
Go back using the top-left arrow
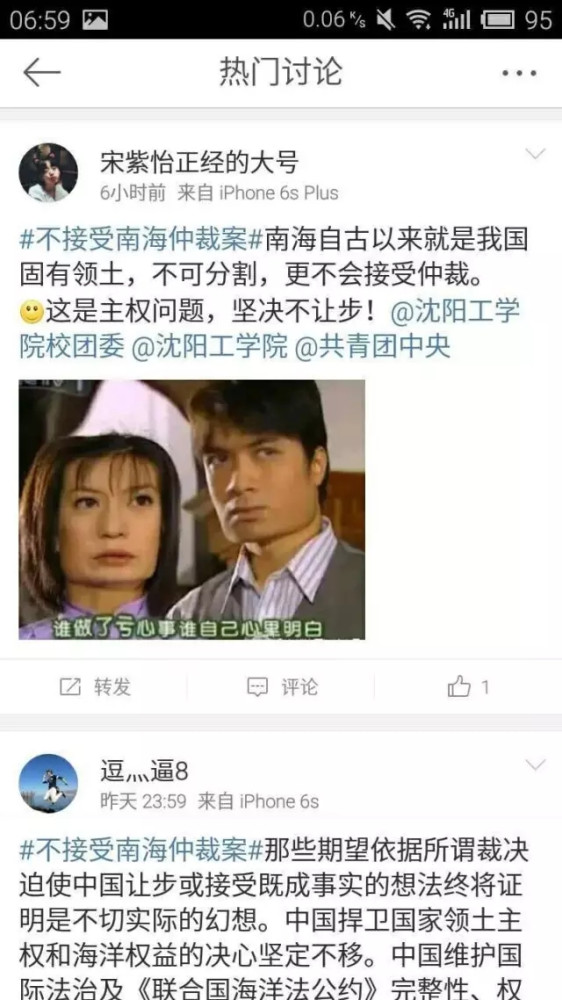tap(41, 73)
